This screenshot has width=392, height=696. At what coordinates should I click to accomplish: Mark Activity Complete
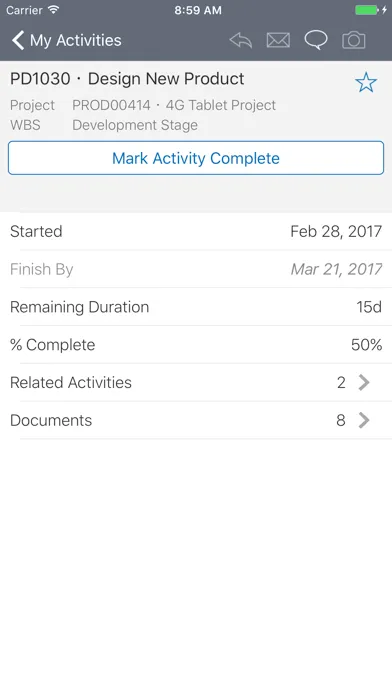pyautogui.click(x=196, y=158)
